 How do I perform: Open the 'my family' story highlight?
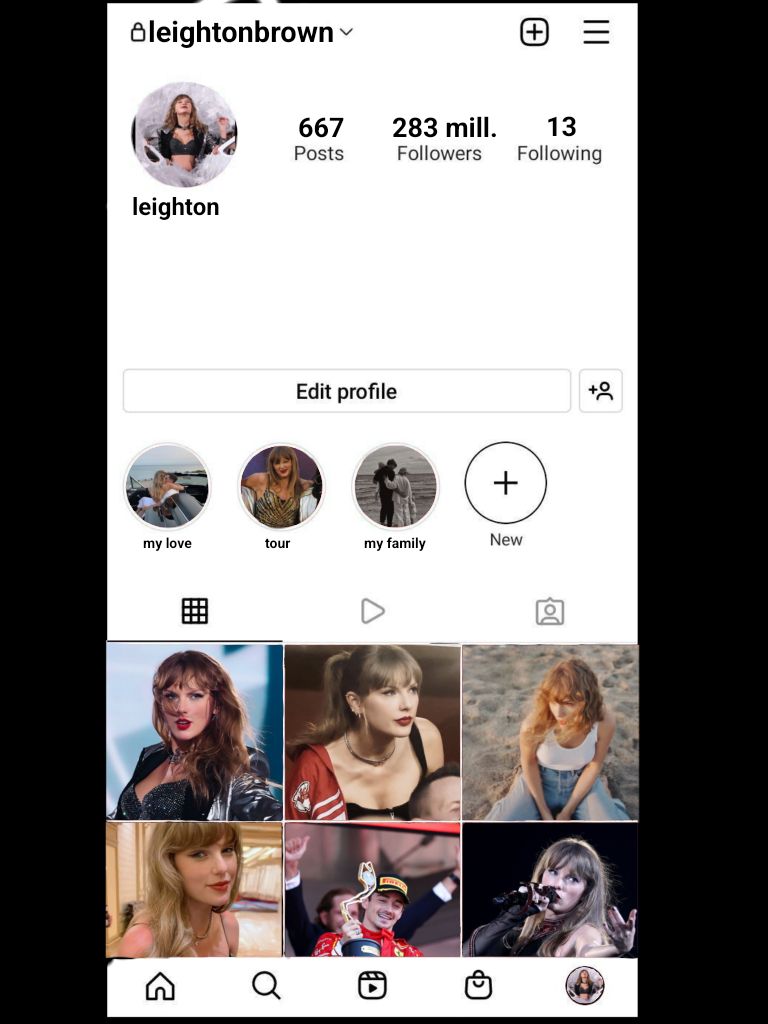point(395,487)
